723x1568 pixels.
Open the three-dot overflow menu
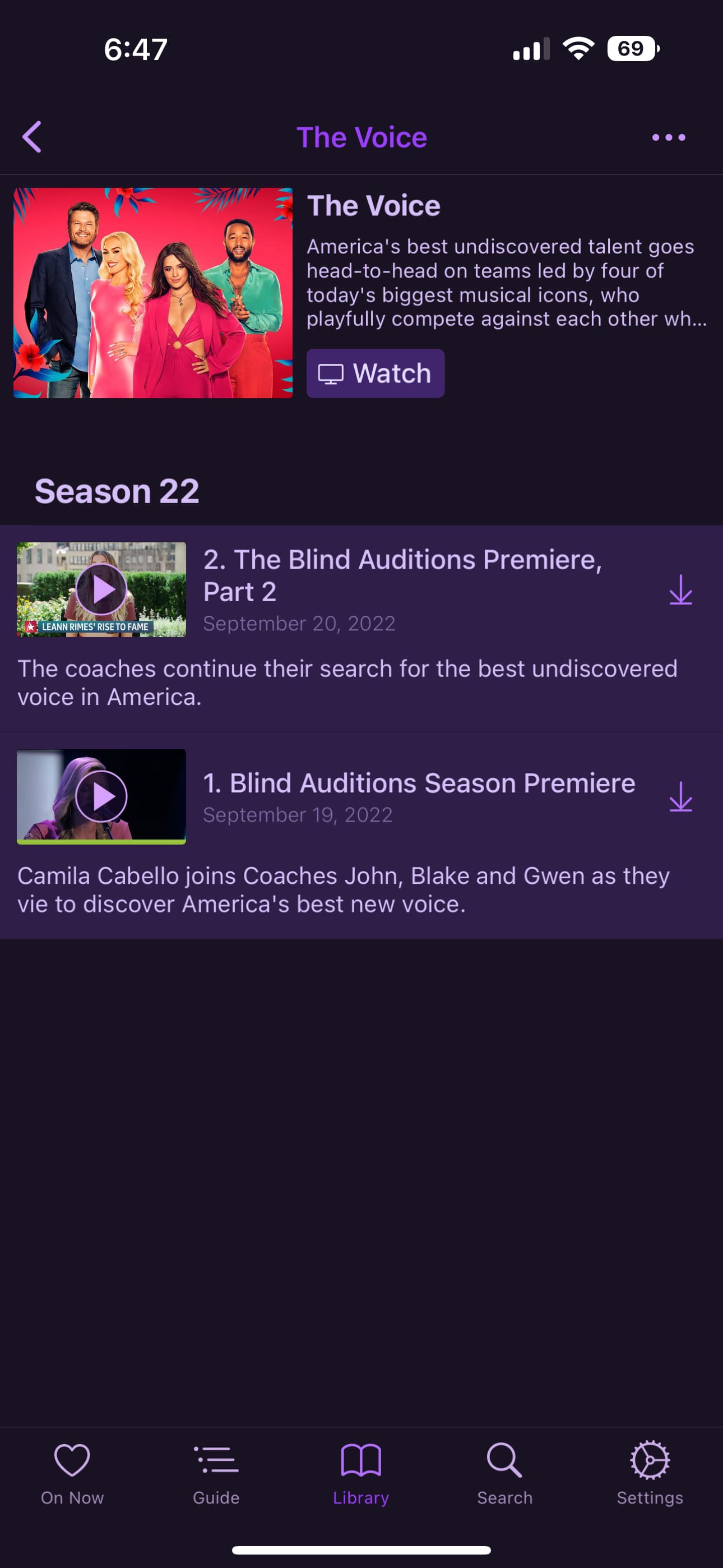[x=668, y=137]
